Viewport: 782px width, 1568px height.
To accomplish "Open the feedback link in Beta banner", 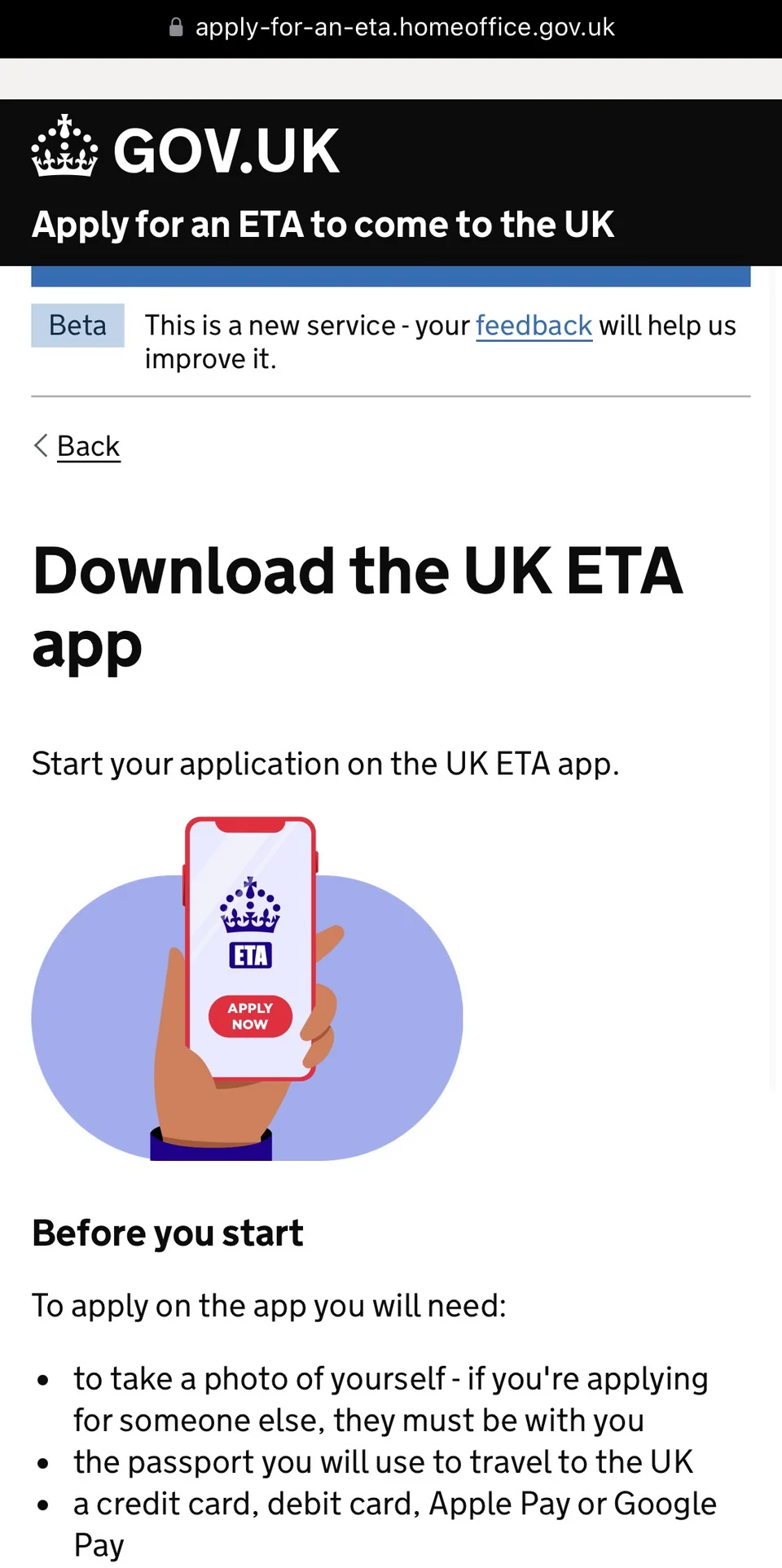I will click(534, 326).
